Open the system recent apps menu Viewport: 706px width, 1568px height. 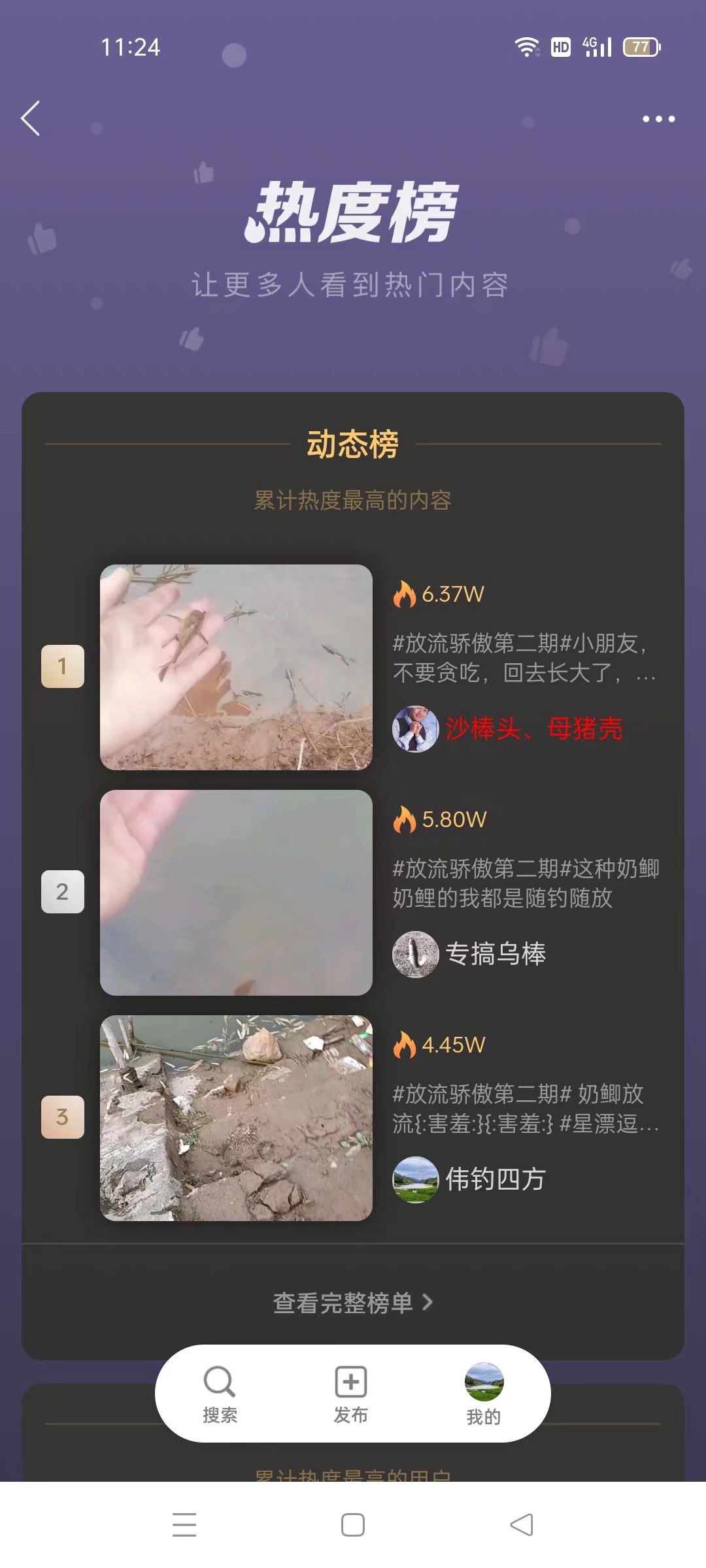184,1525
